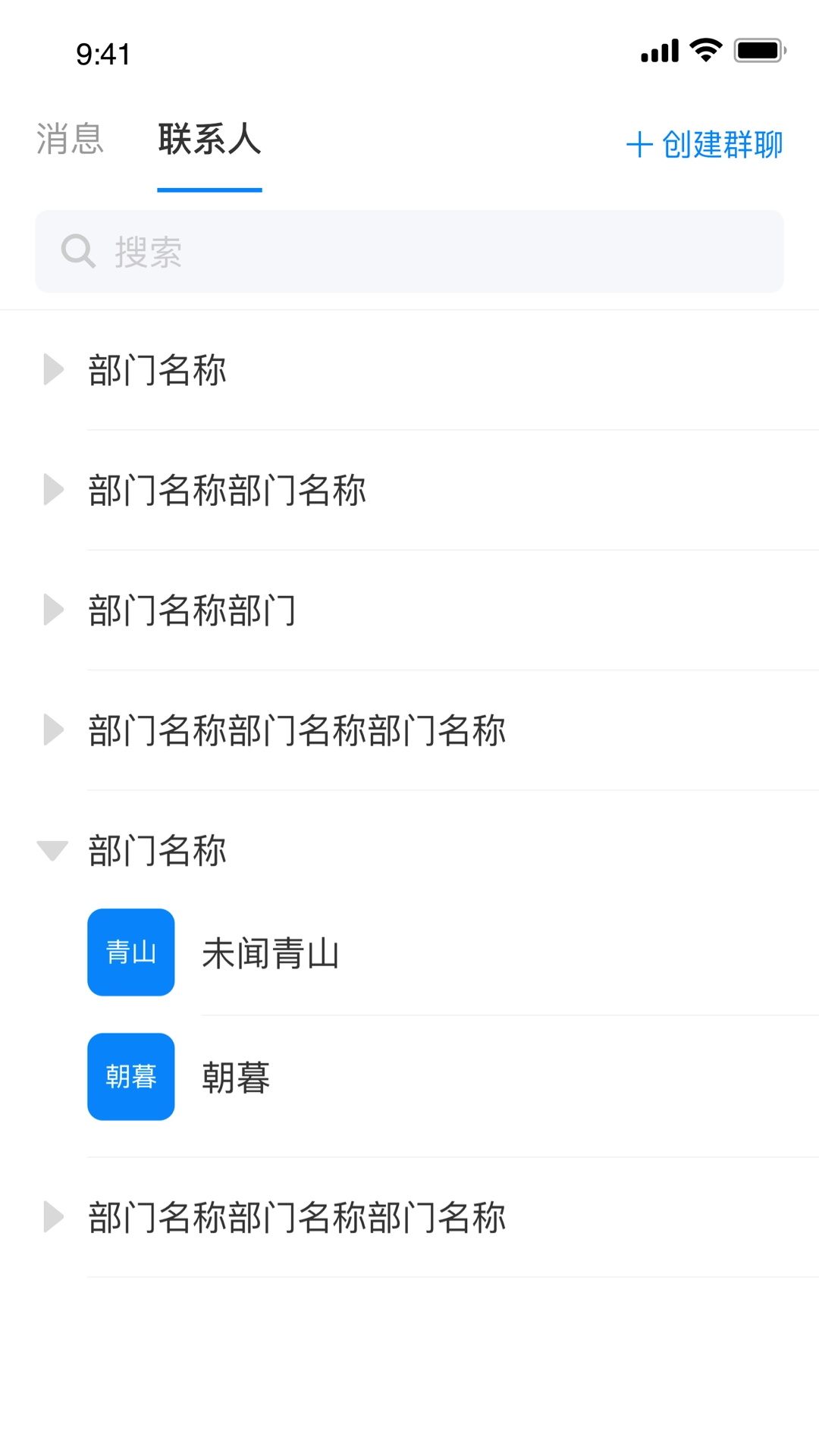Image resolution: width=819 pixels, height=1456 pixels.
Task: Click the Wi-Fi icon in status bar
Action: (704, 49)
